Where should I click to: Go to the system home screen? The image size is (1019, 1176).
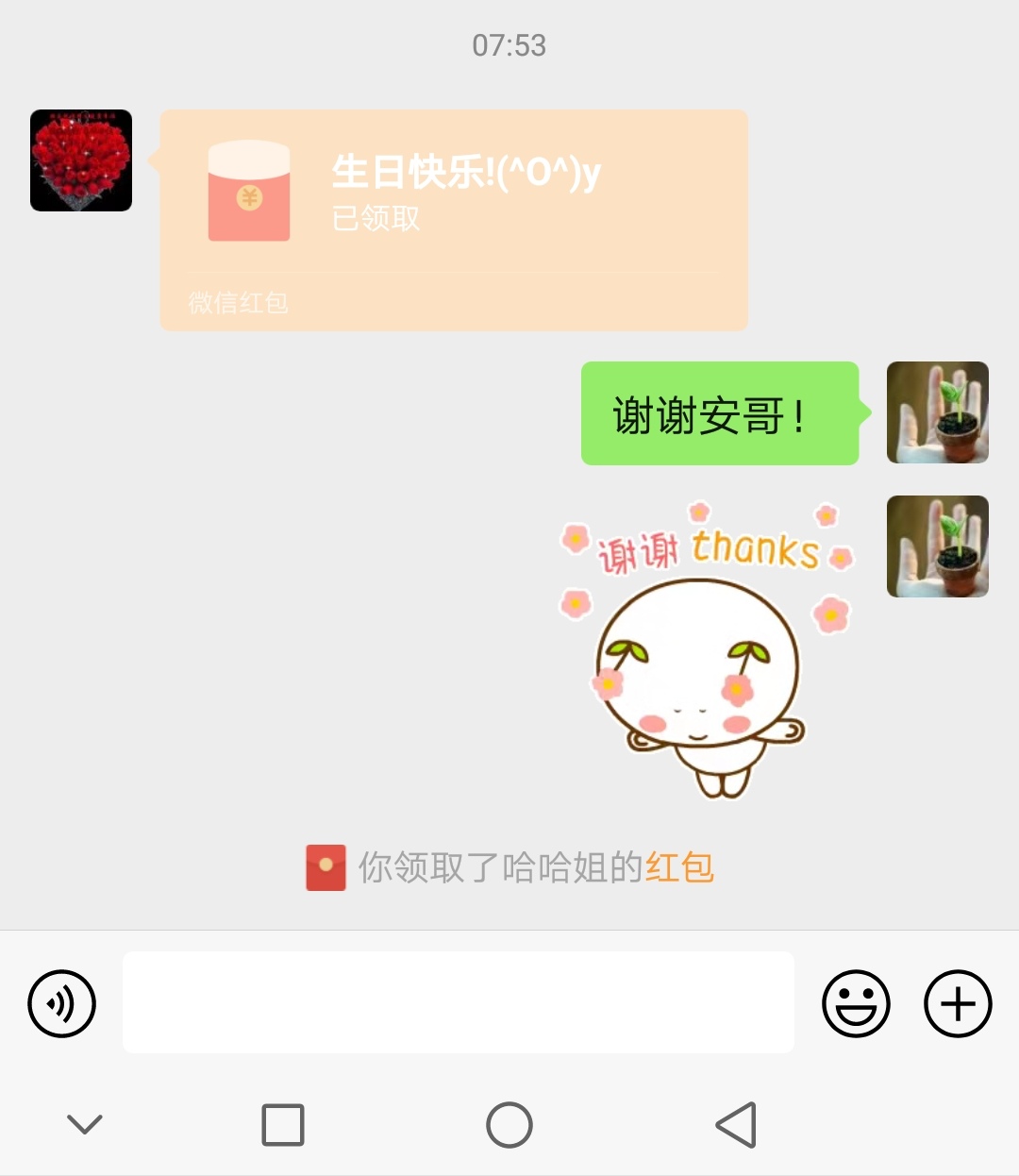click(509, 1124)
